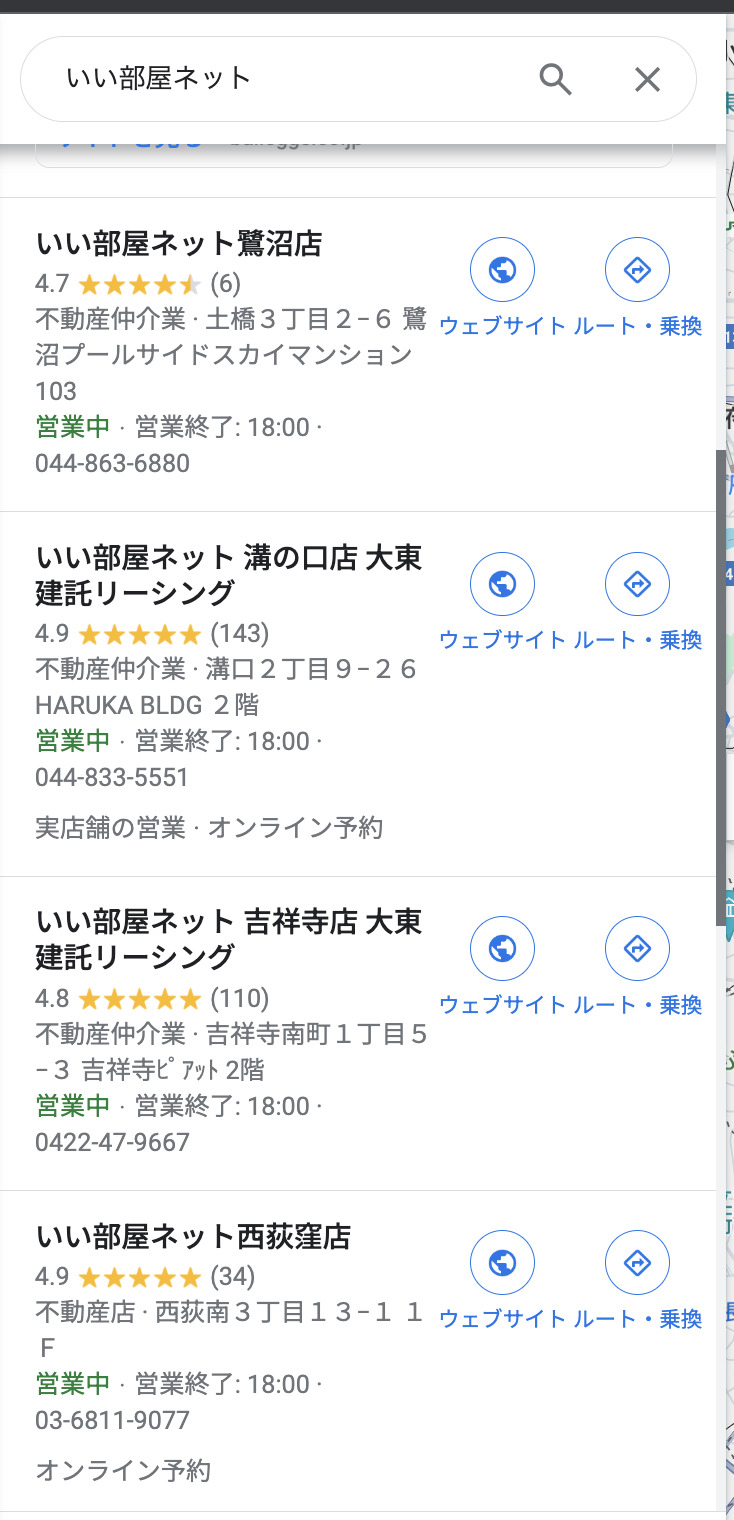Image resolution: width=734 pixels, height=1520 pixels.
Task: Click the directions icon for いい部屋ネット鷺沼店
Action: 637,269
